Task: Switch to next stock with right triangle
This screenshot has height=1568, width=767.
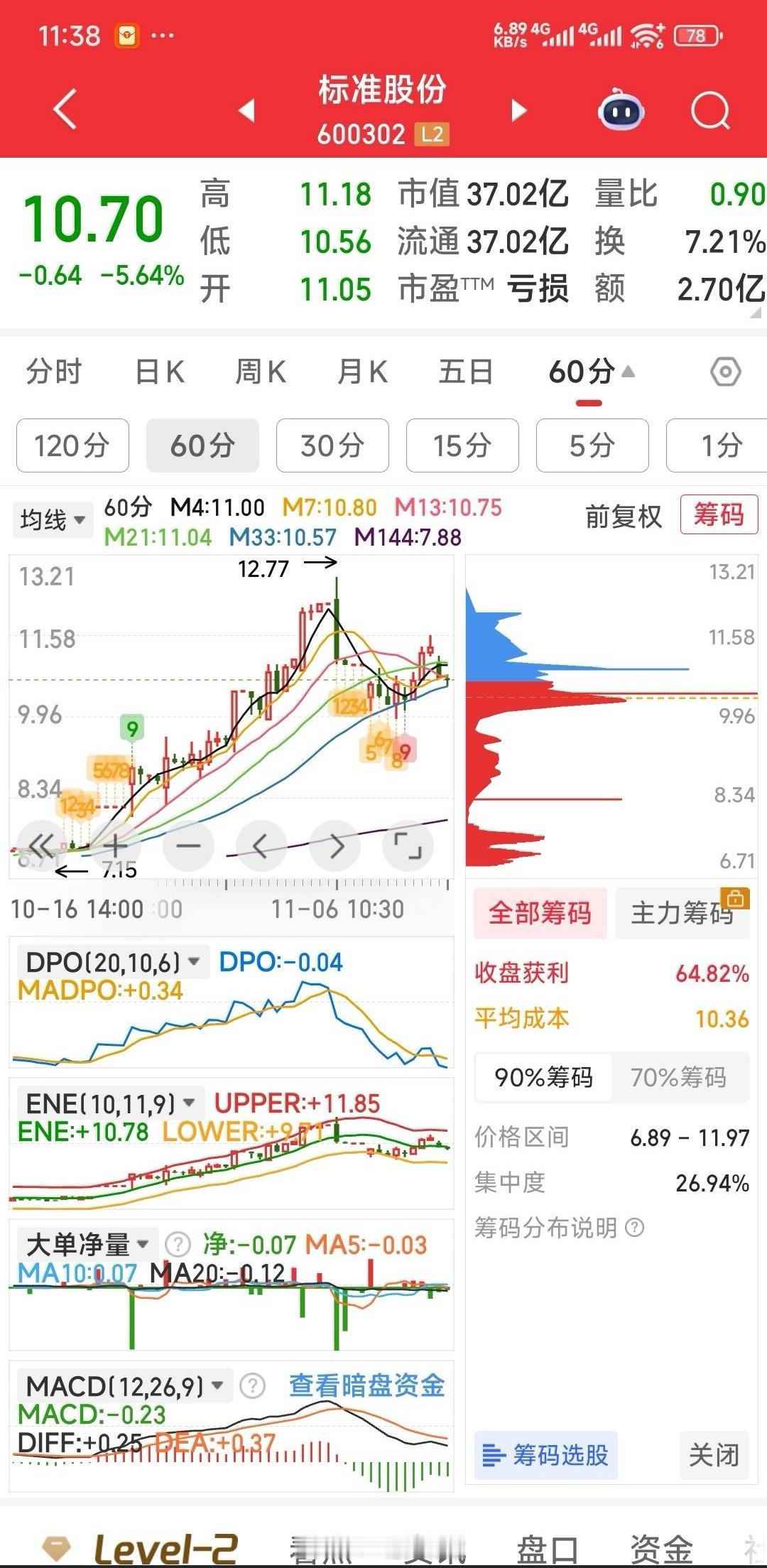Action: pos(519,110)
